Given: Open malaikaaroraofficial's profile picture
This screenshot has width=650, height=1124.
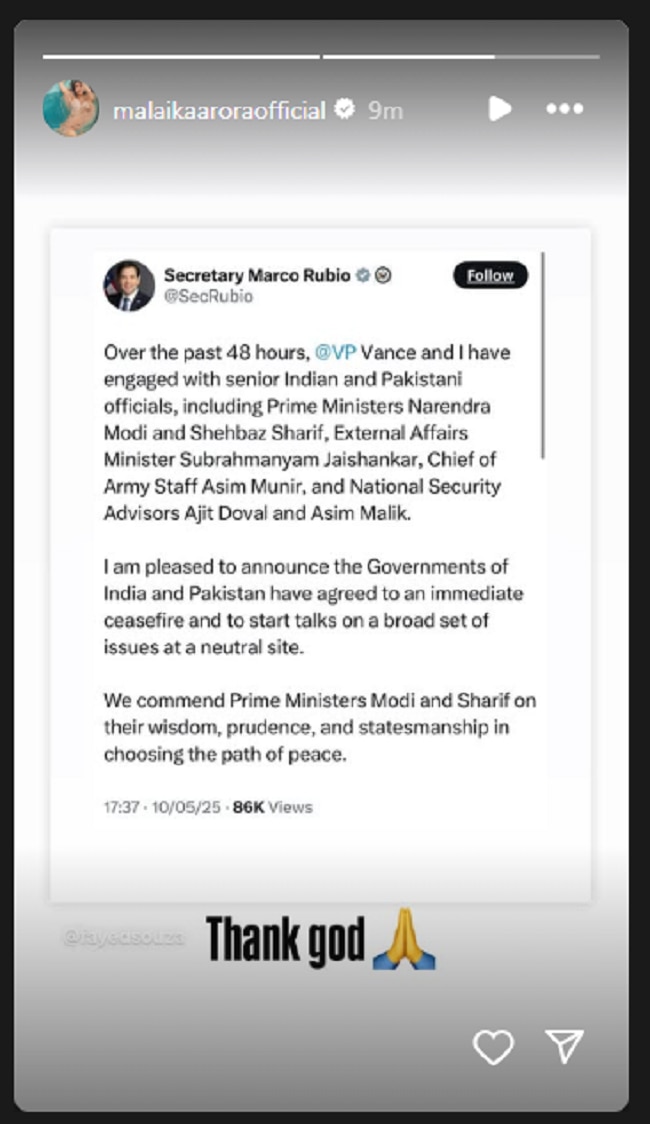Looking at the screenshot, I should [x=71, y=109].
